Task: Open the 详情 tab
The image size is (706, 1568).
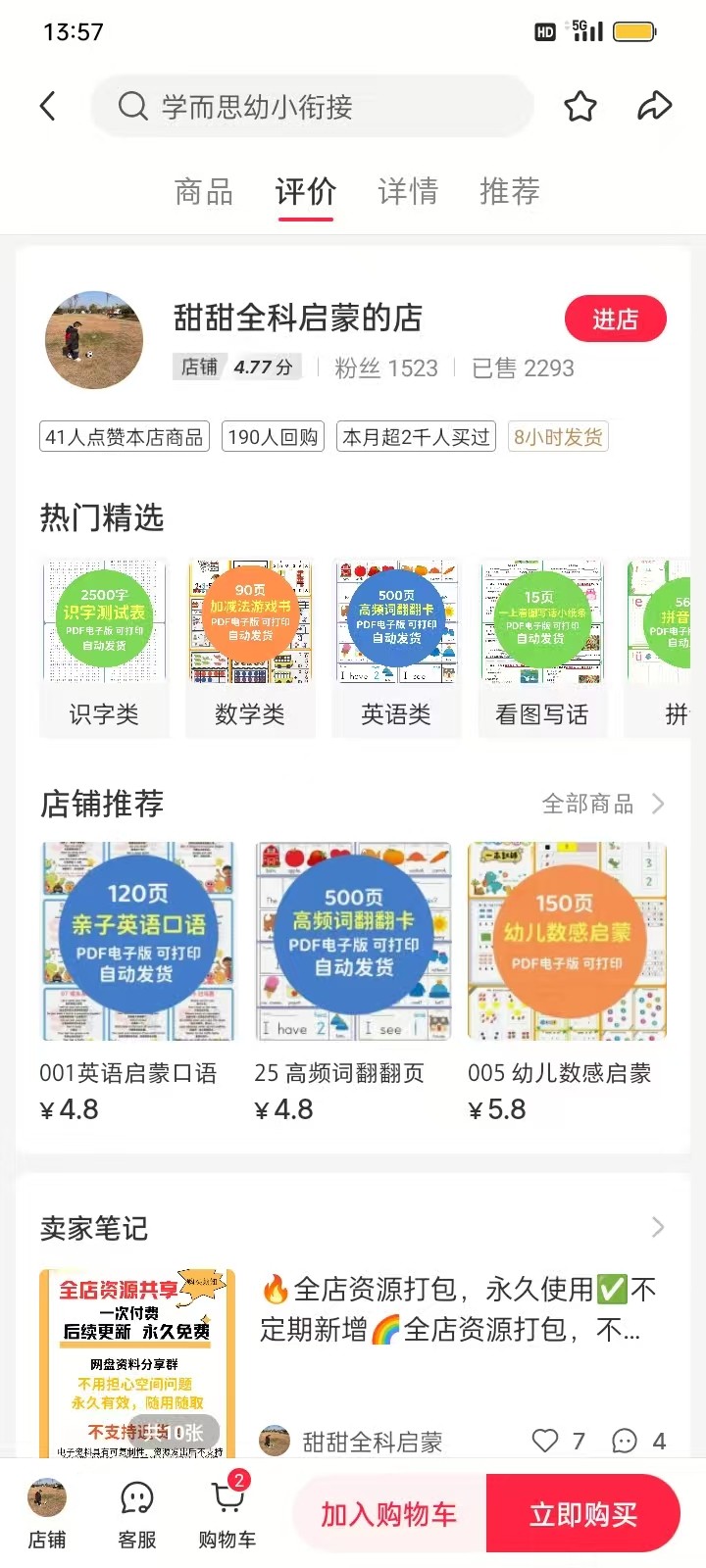Action: 408,191
